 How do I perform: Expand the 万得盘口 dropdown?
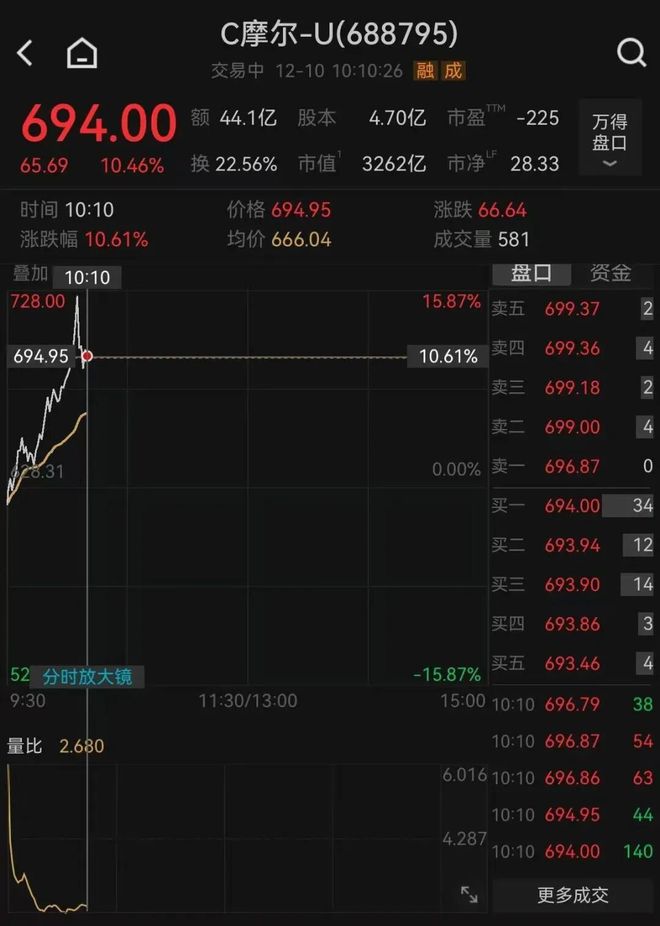tap(609, 140)
